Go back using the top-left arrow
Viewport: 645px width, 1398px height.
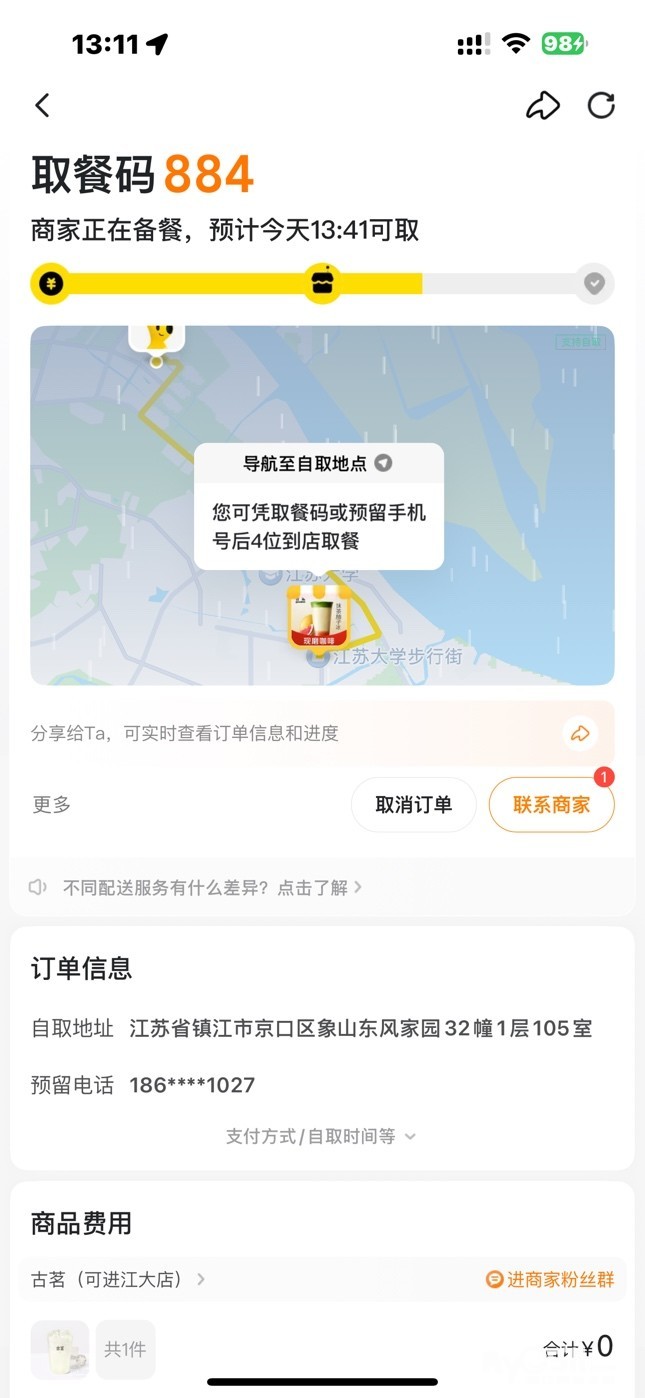(x=42, y=106)
